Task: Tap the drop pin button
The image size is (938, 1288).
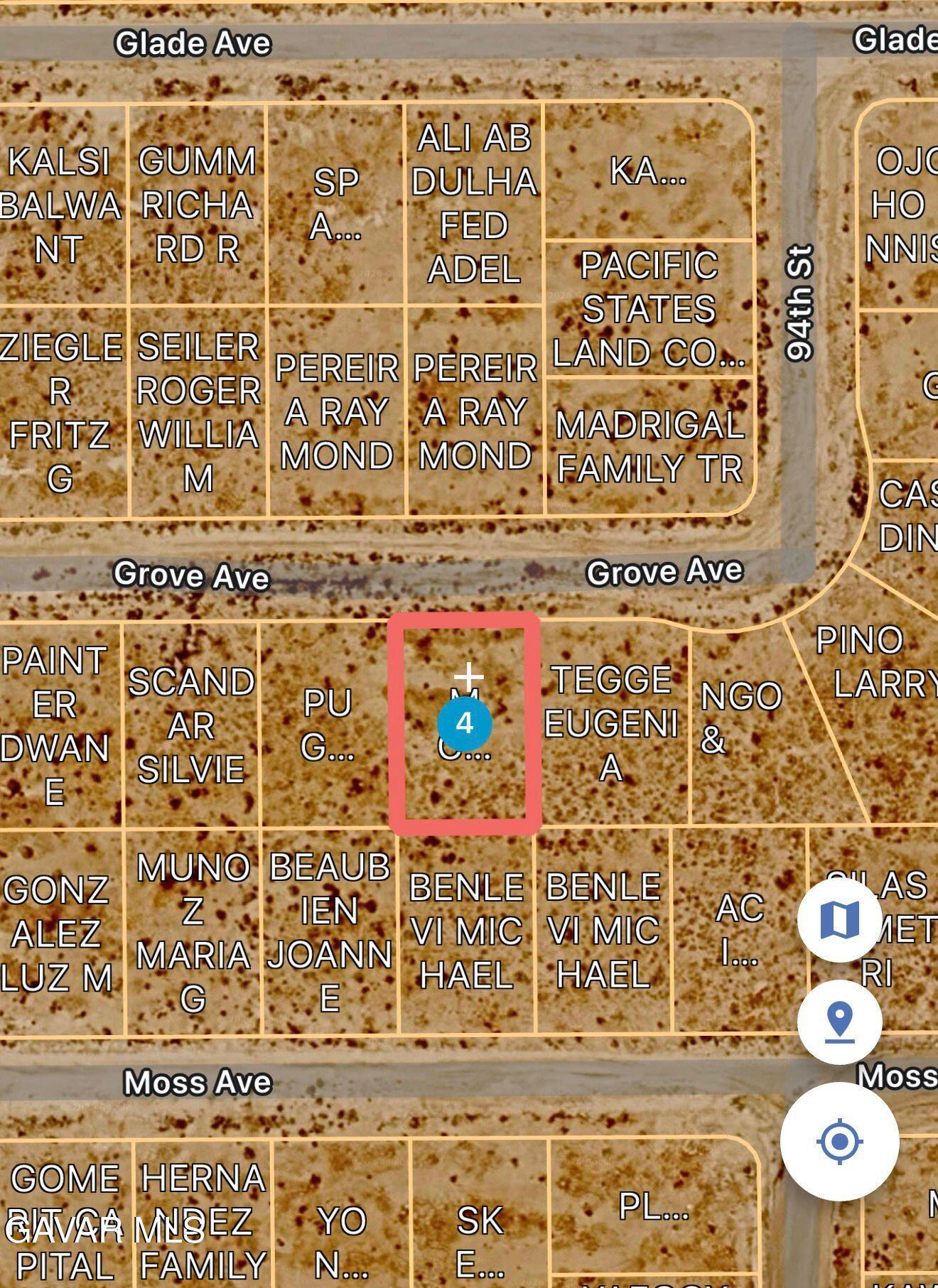Action: 840,1022
